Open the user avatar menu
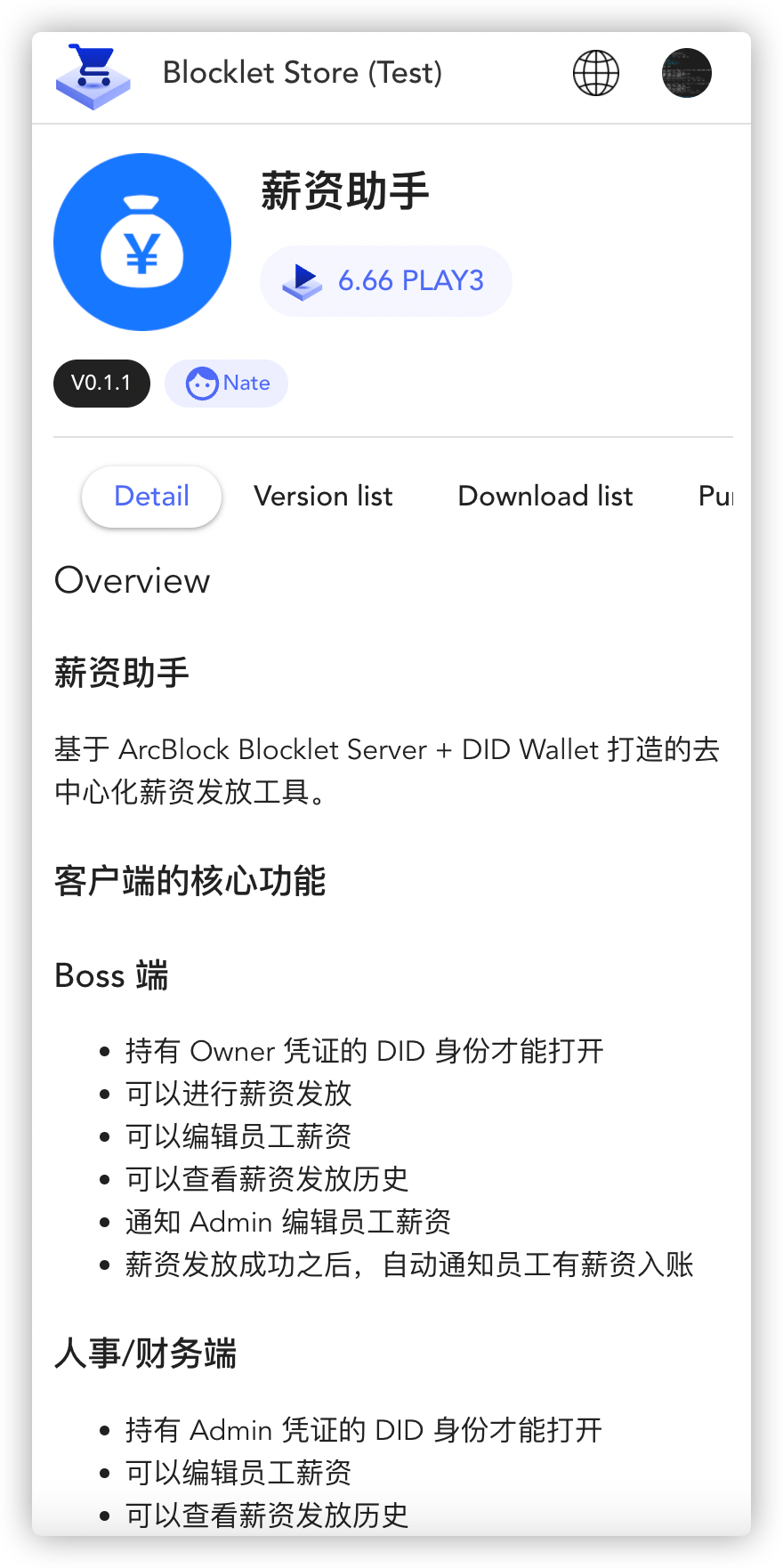The width and height of the screenshot is (783, 1568). [687, 73]
